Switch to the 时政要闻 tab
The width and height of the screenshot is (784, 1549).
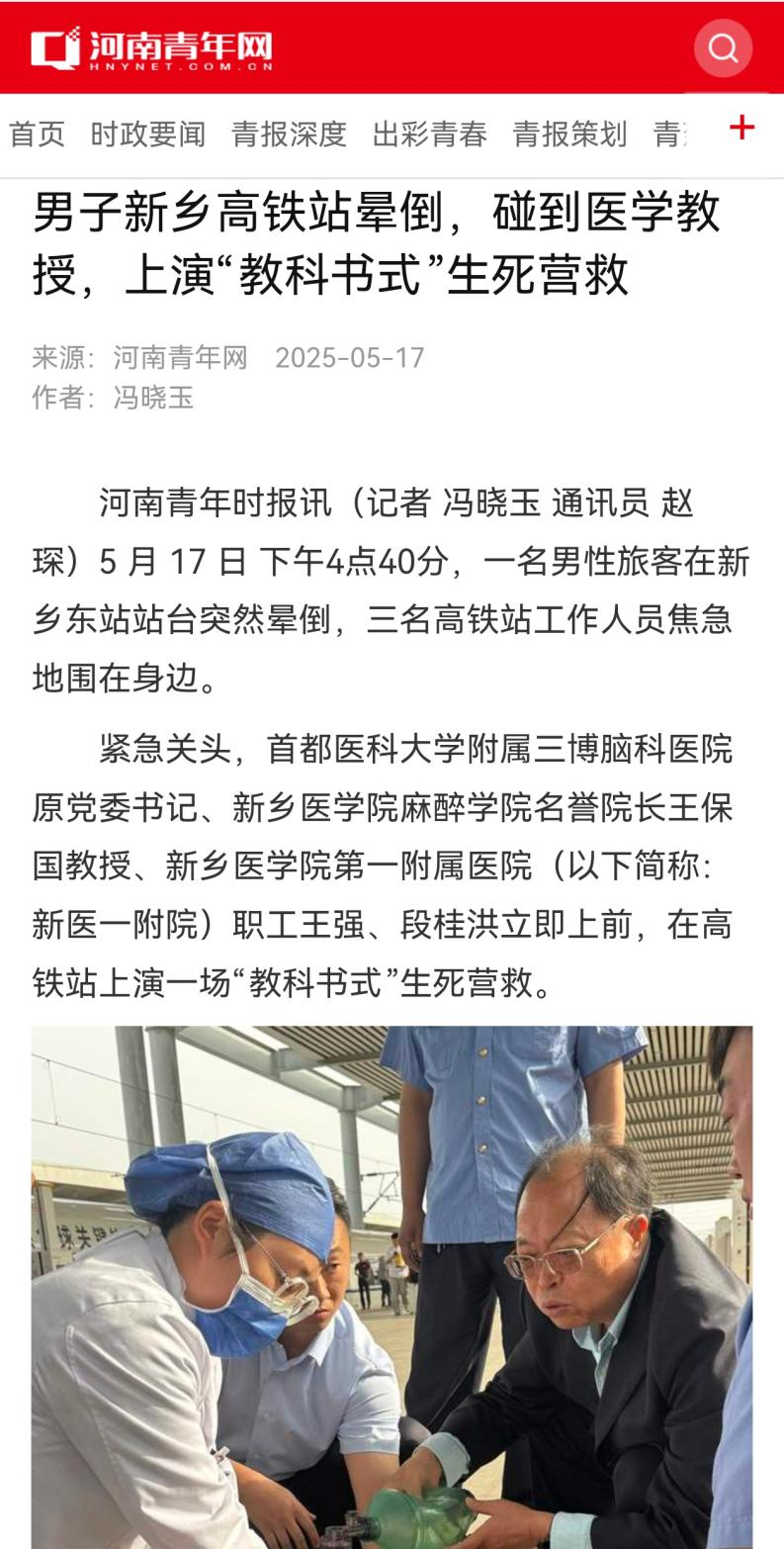(148, 135)
